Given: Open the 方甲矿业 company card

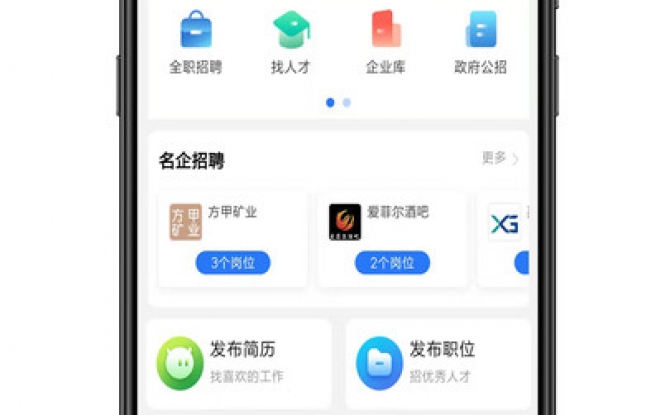Looking at the screenshot, I should point(232,222).
